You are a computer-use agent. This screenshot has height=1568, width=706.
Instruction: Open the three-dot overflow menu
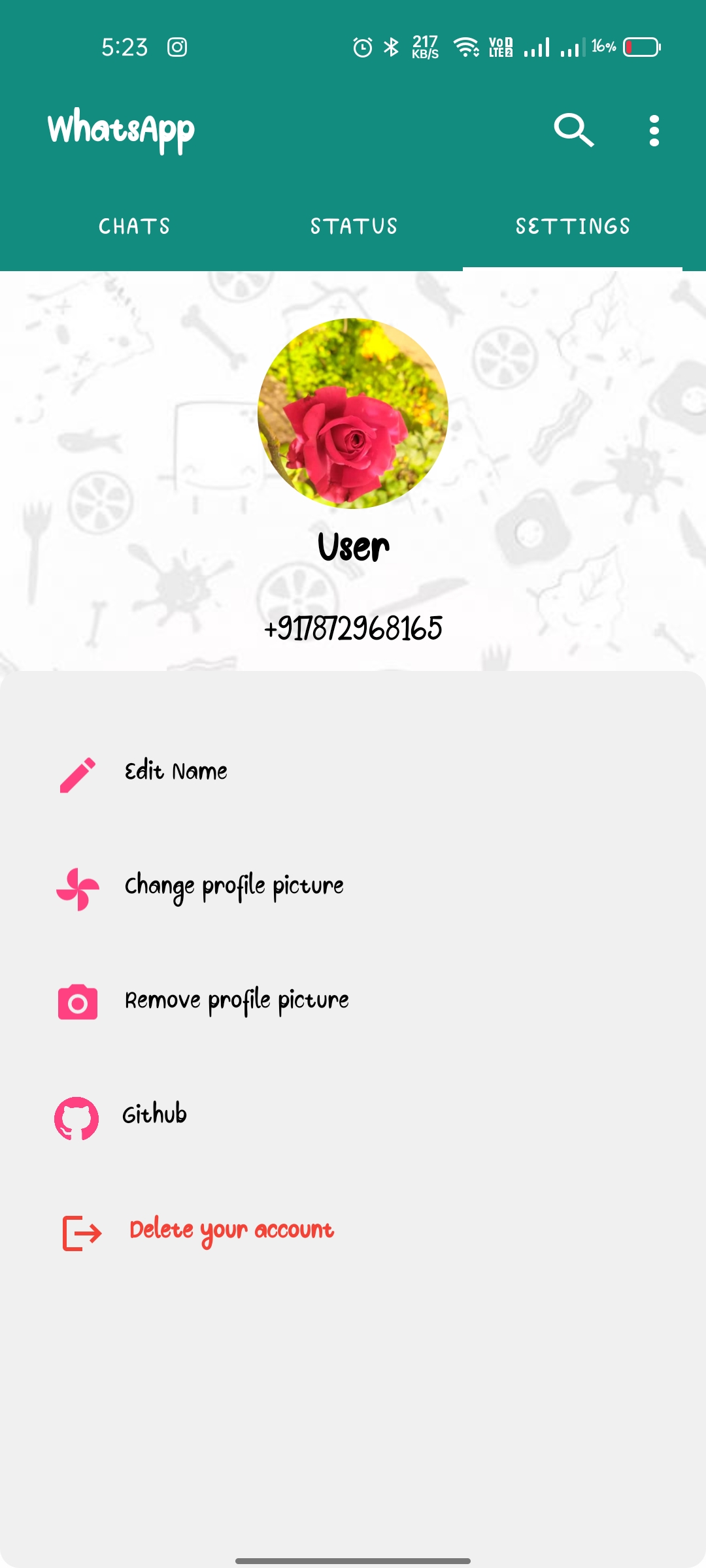click(653, 131)
